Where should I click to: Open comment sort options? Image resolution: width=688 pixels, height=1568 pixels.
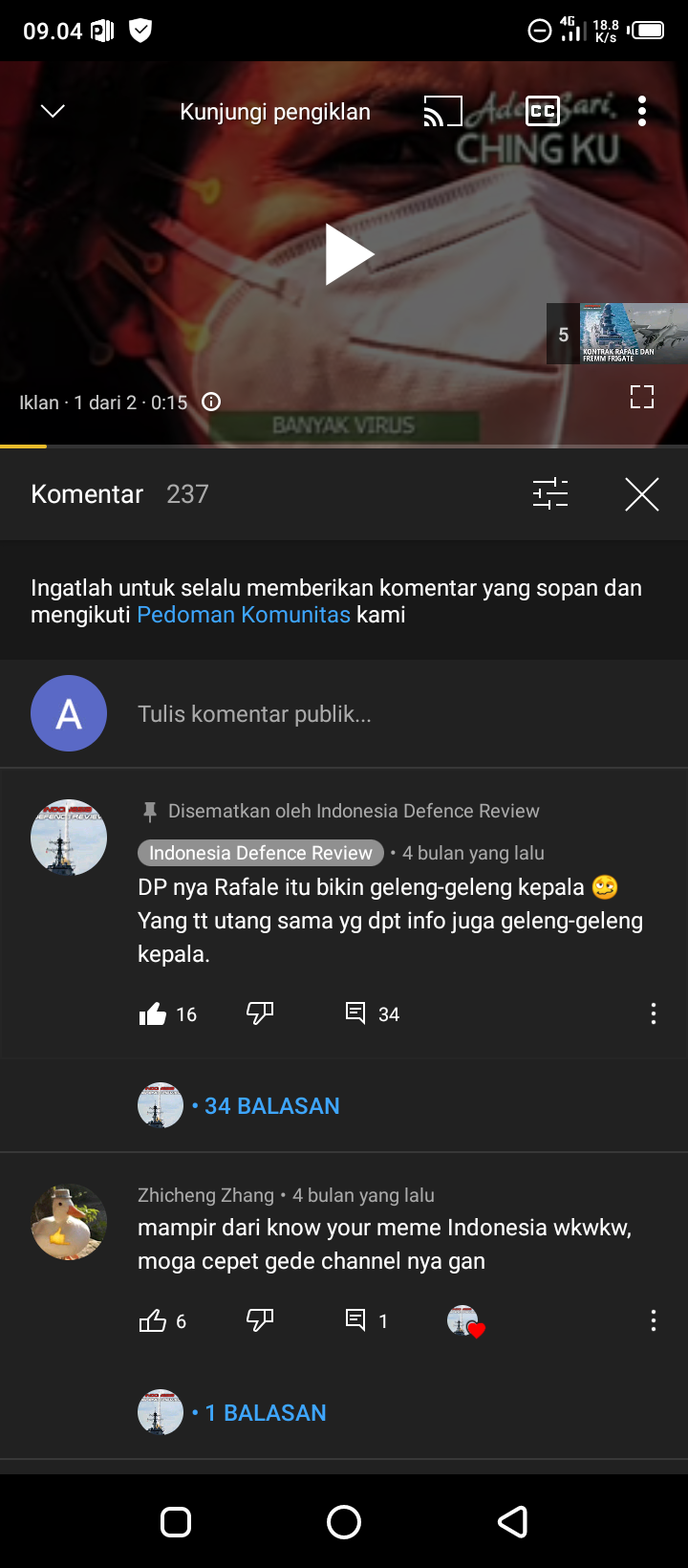click(x=550, y=494)
